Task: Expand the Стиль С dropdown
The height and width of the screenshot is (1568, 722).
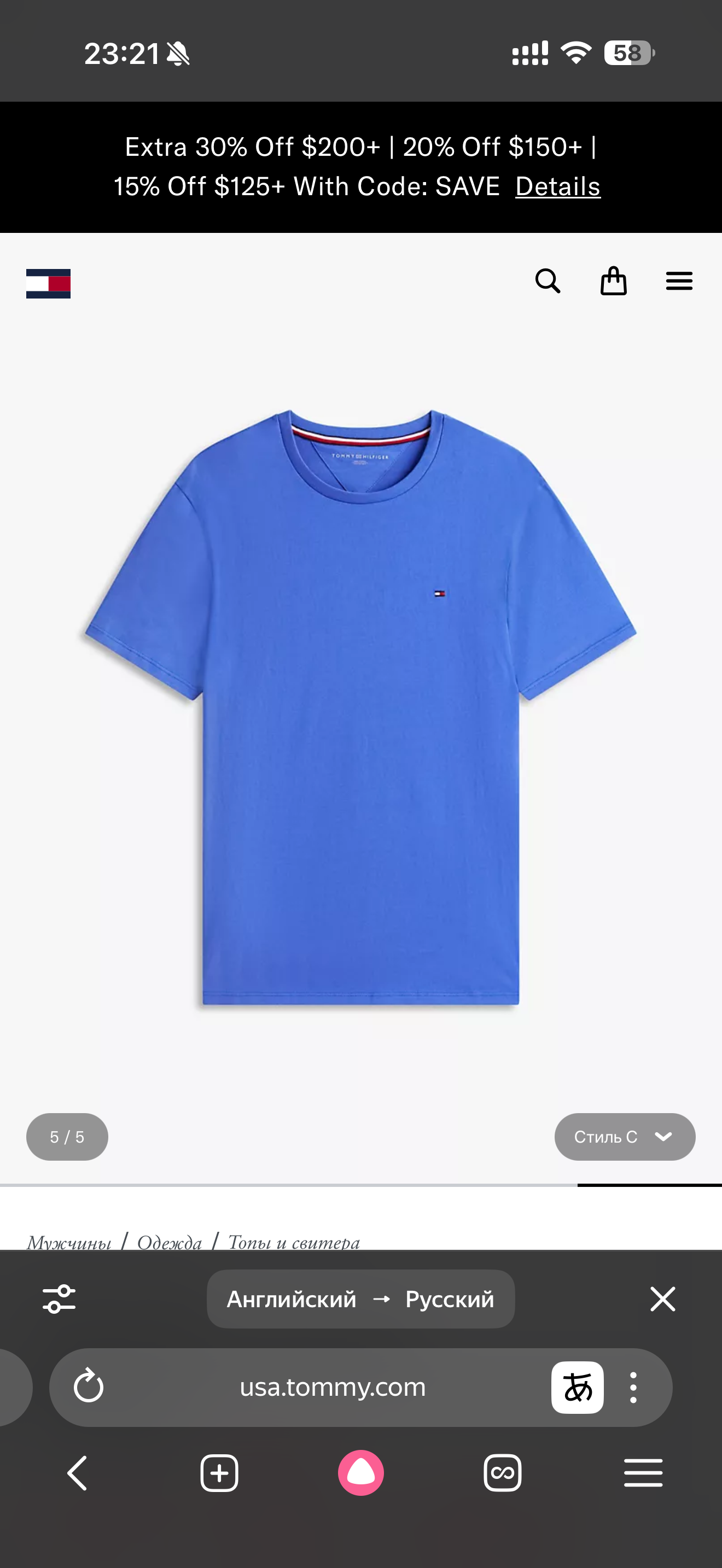Action: [x=624, y=1137]
